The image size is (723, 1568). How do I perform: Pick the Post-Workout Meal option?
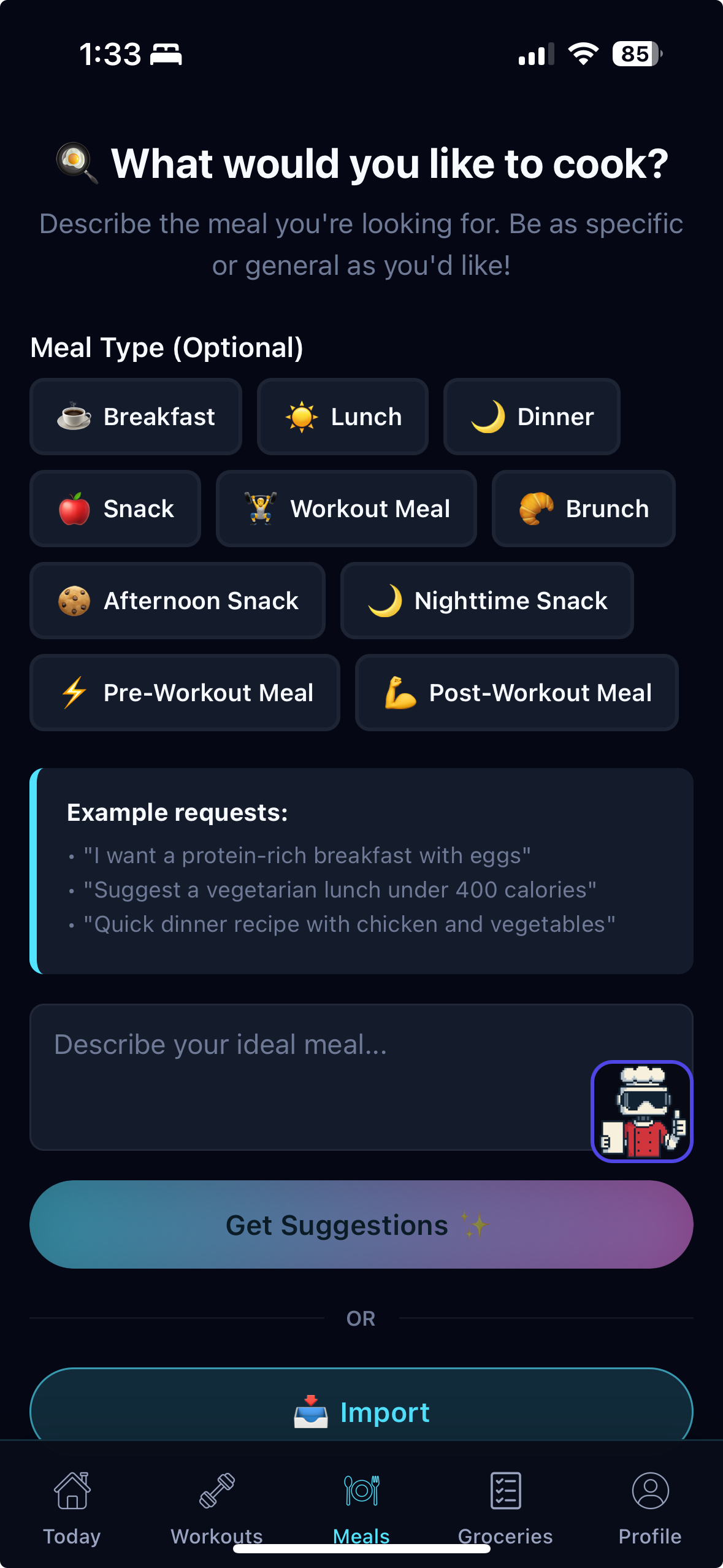pyautogui.click(x=516, y=693)
